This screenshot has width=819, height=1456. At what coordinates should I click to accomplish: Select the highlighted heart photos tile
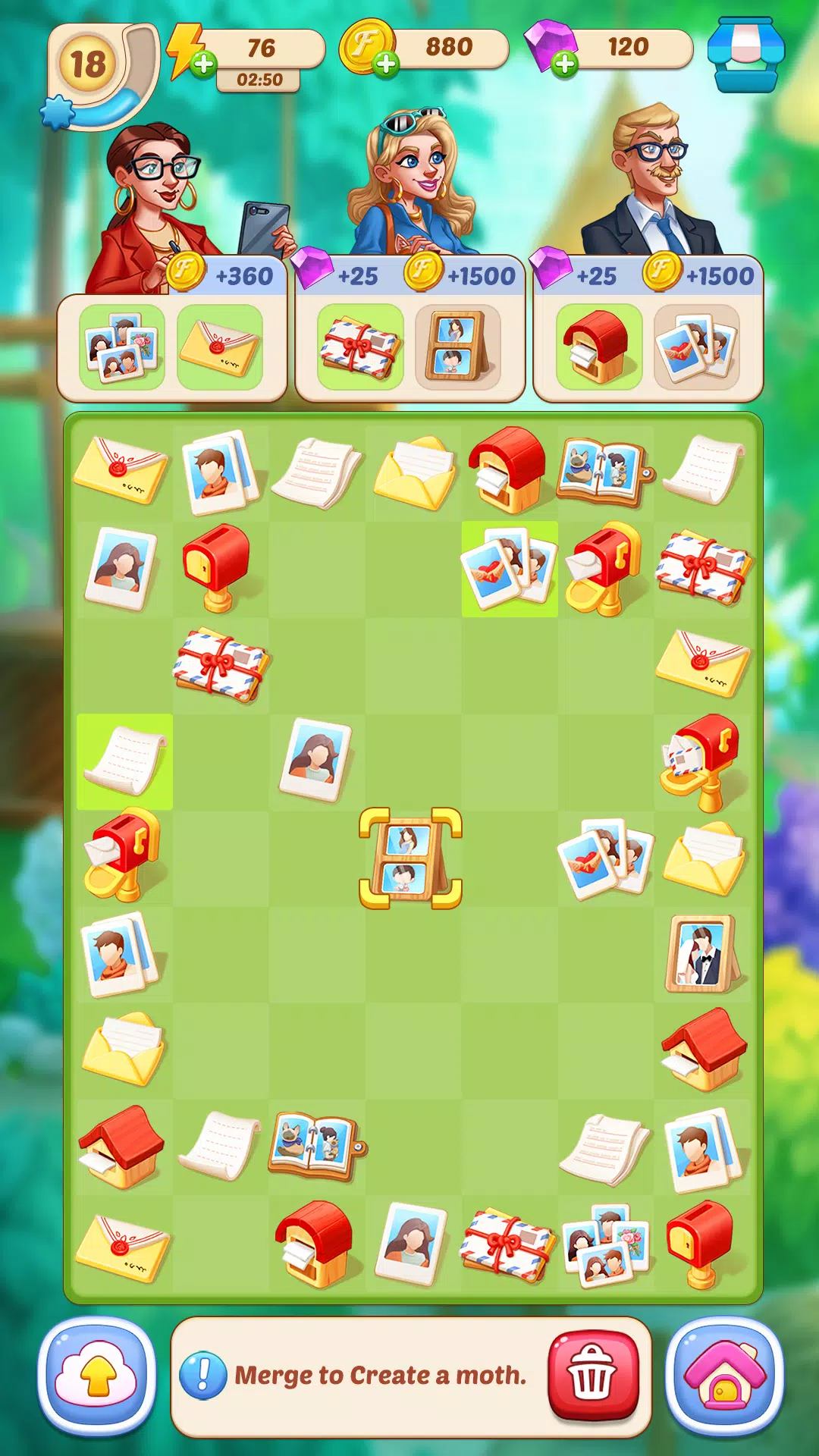click(x=510, y=569)
